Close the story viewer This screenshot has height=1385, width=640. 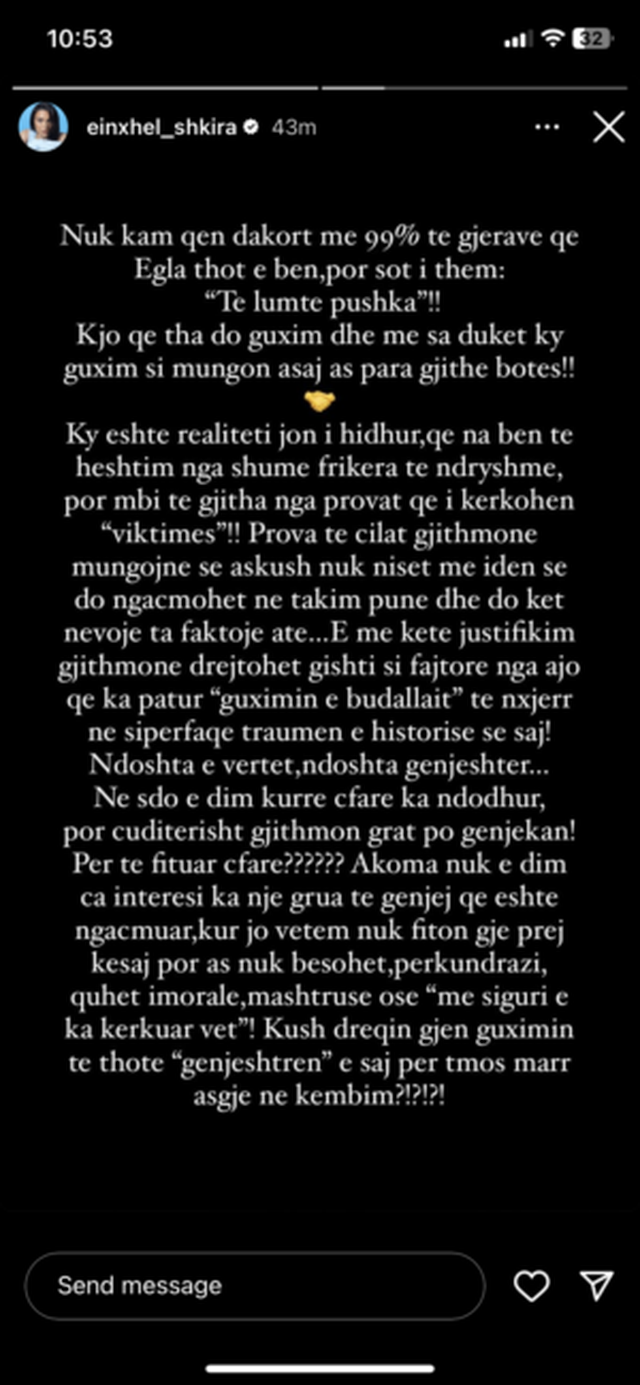coord(608,127)
